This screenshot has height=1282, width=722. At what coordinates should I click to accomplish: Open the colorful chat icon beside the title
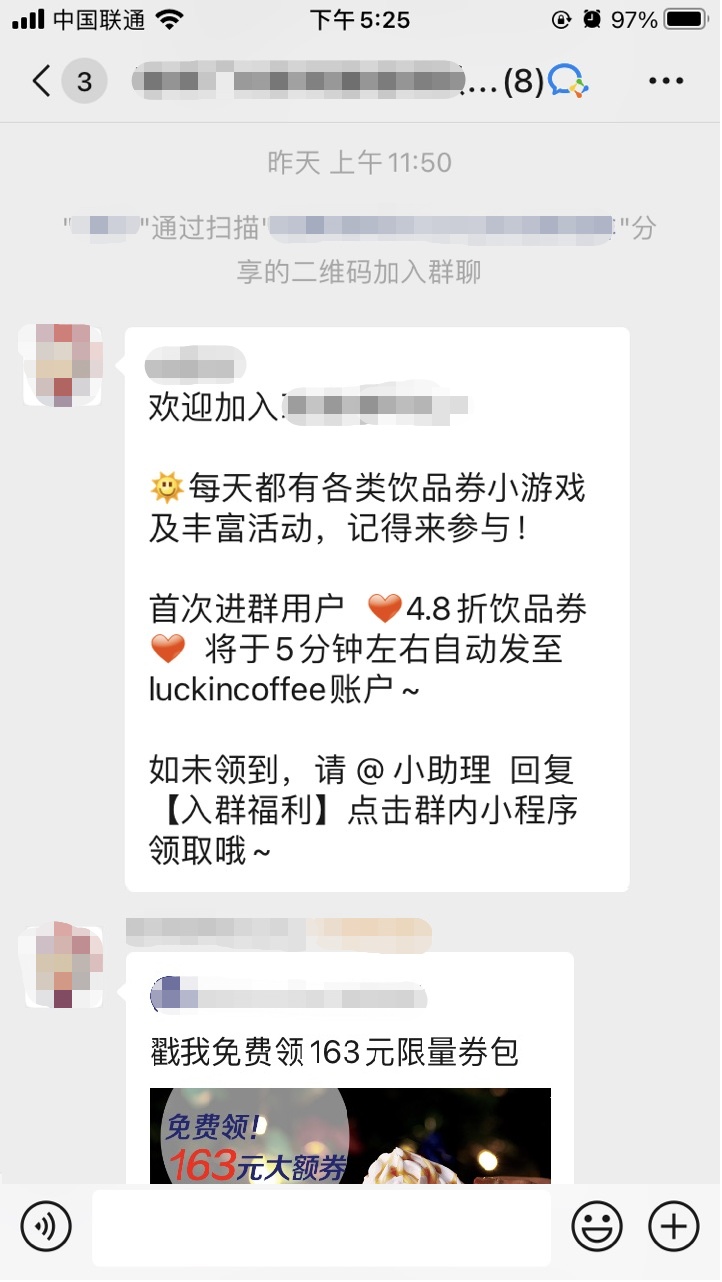tap(569, 81)
